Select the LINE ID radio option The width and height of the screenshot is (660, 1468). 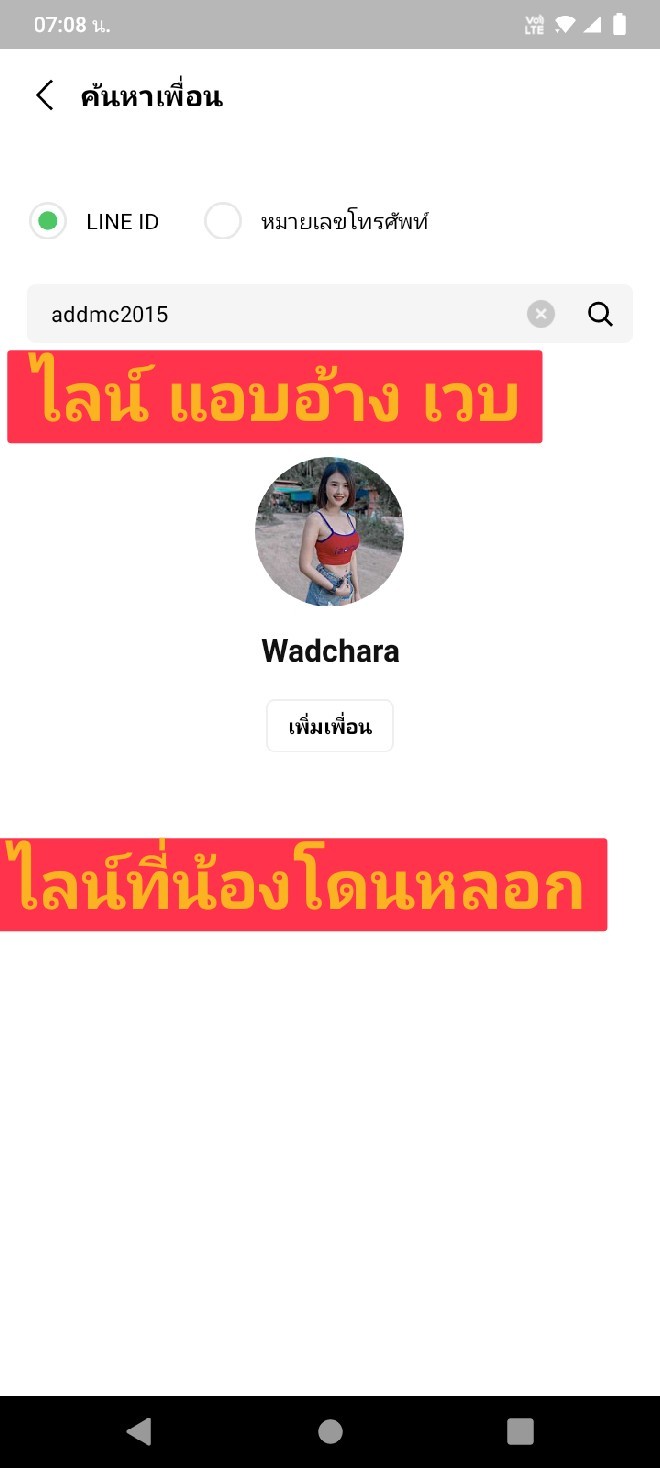48,221
